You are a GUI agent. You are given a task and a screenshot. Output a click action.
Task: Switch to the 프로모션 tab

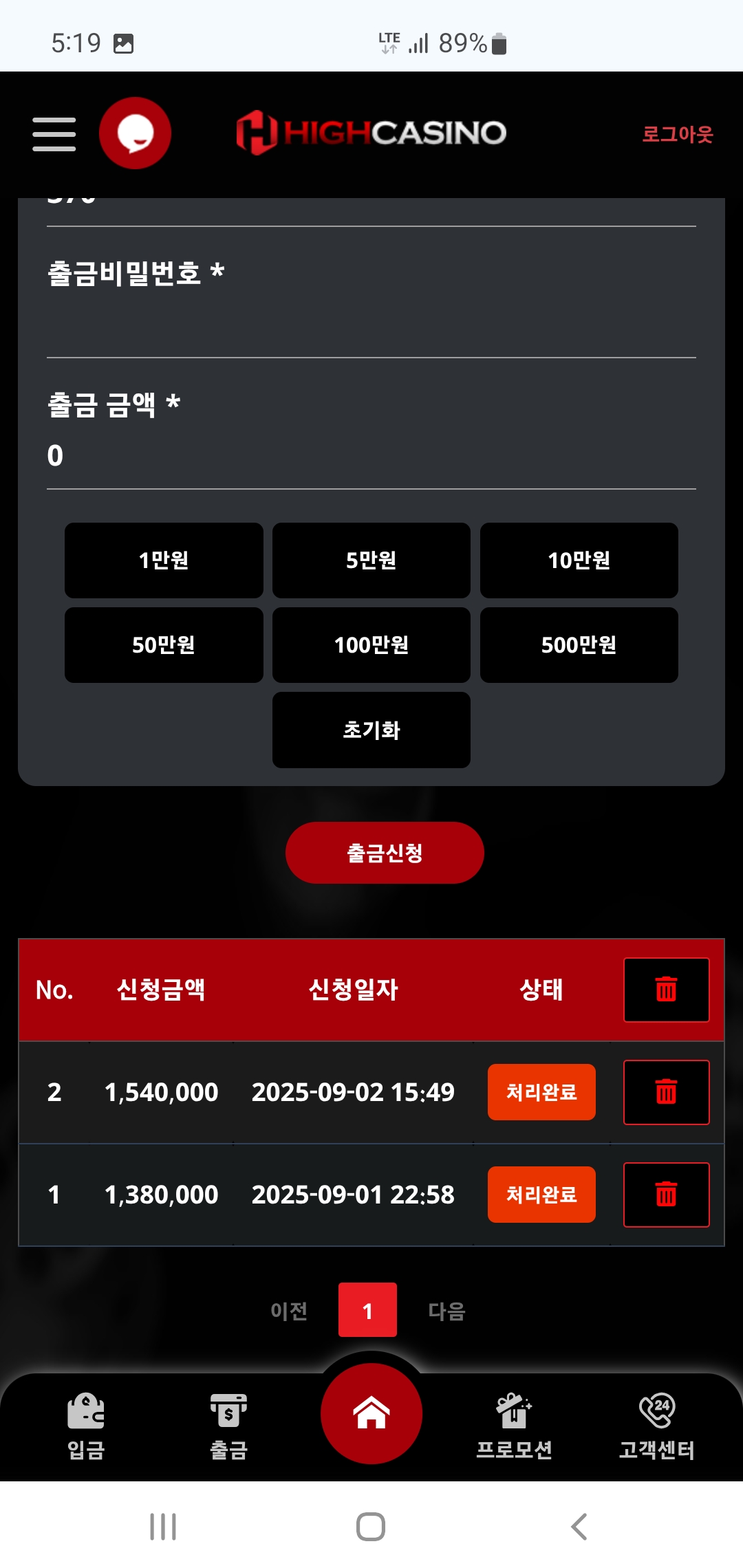click(x=514, y=1426)
